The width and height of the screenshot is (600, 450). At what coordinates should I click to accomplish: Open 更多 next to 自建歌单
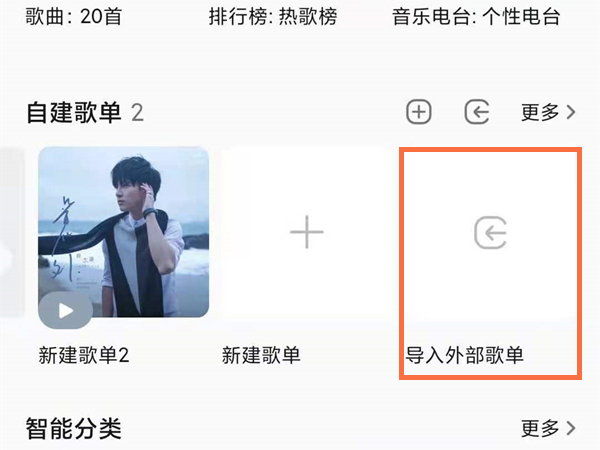click(x=548, y=112)
